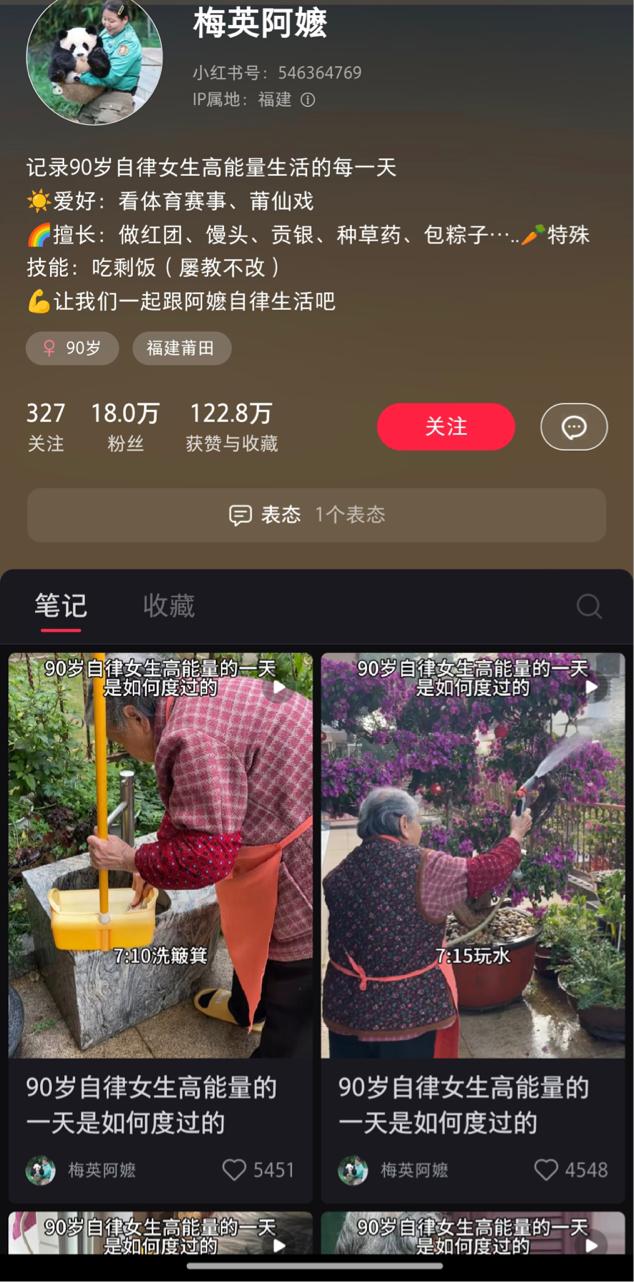This screenshot has height=1282, width=634.
Task: View 122.8万 获赞与收藏 details
Action: click(x=231, y=427)
